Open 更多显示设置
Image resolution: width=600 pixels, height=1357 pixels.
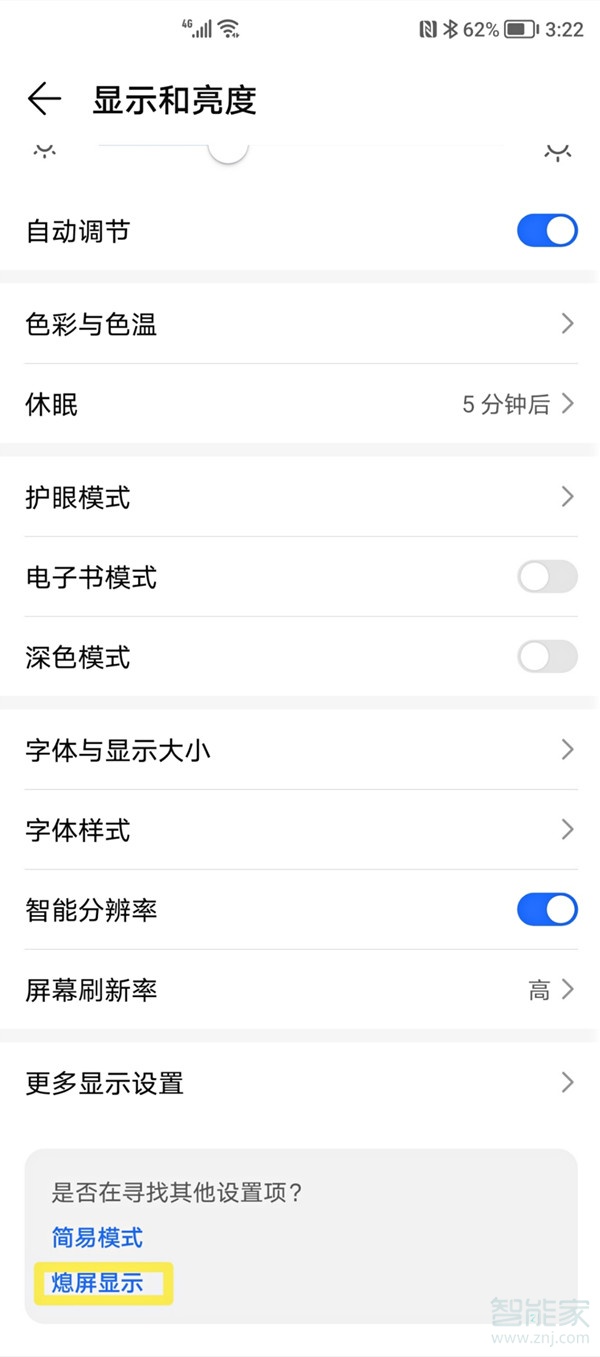[x=300, y=1083]
